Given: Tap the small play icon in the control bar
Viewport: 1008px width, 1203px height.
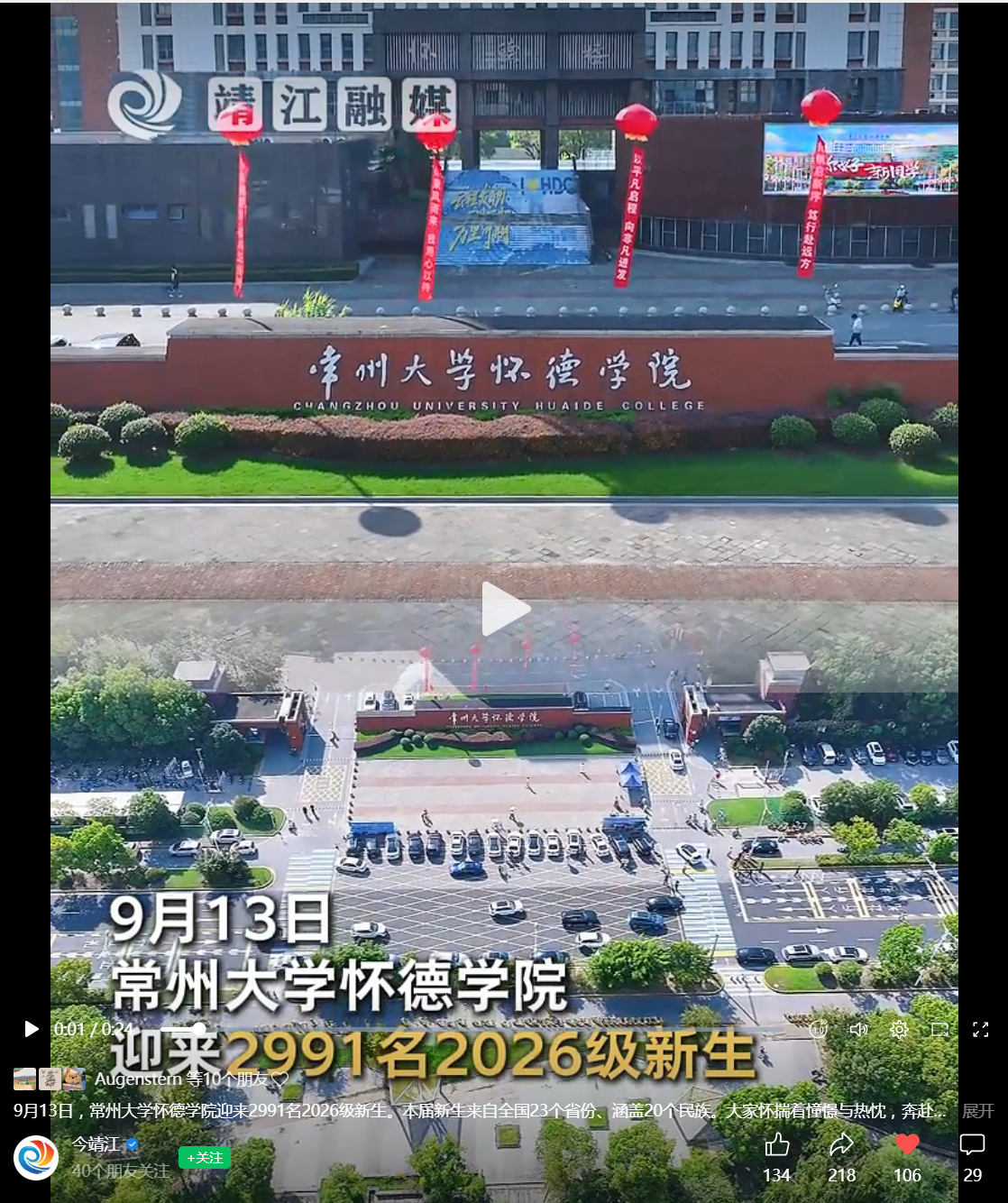Looking at the screenshot, I should [32, 1029].
